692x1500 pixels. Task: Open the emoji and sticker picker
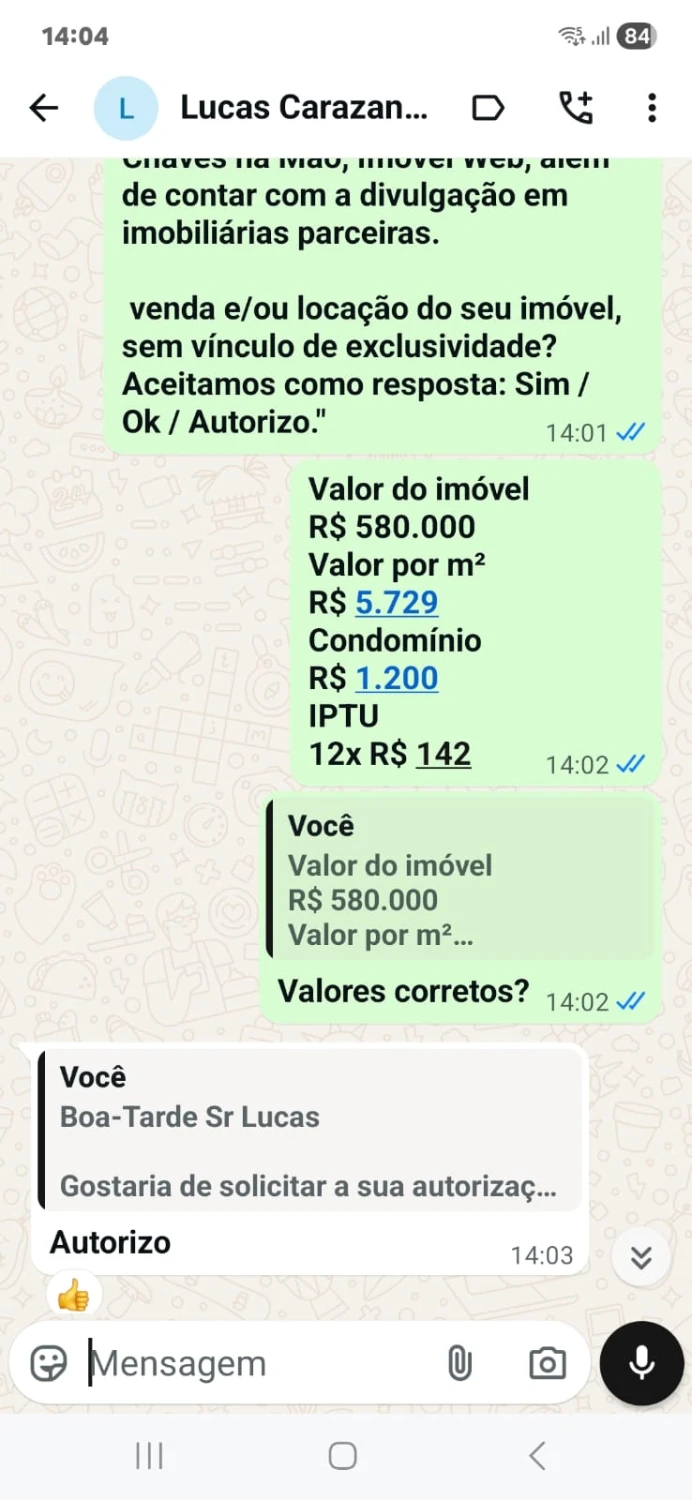coord(49,1363)
